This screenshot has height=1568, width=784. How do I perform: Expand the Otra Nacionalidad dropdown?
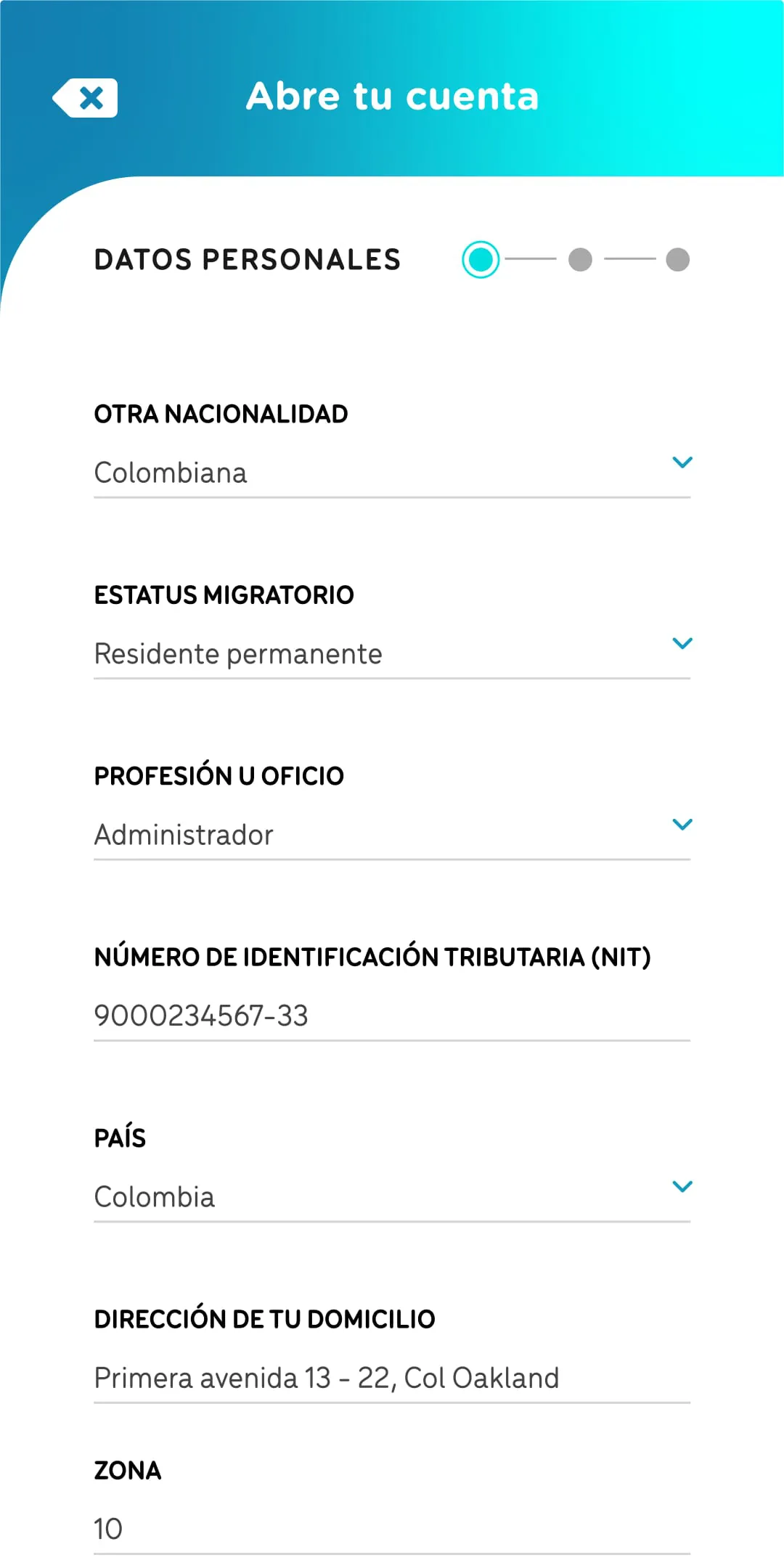[391, 473]
